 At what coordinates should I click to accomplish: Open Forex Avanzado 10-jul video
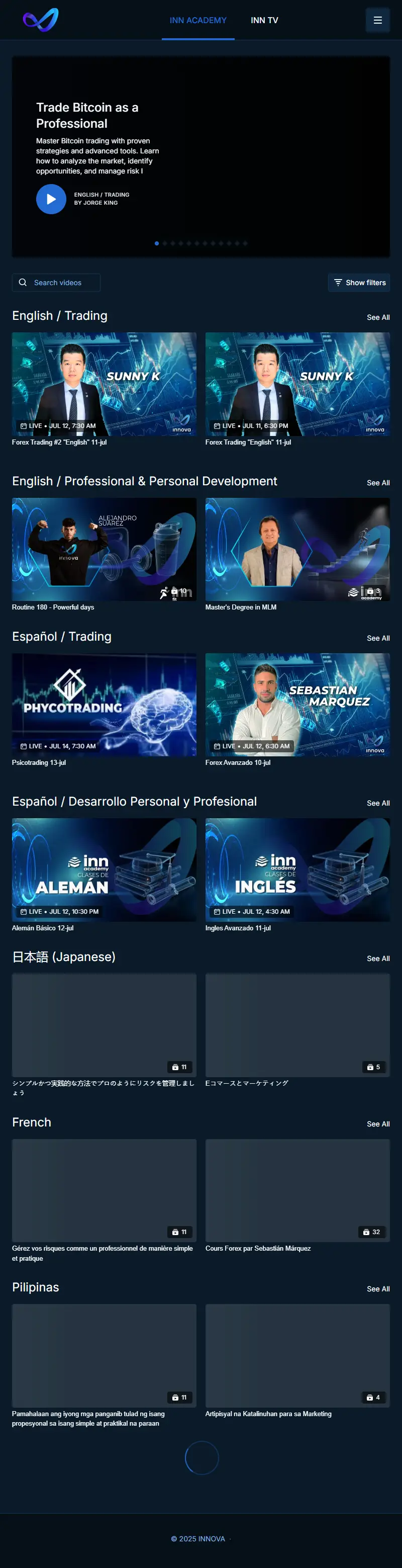click(x=297, y=704)
